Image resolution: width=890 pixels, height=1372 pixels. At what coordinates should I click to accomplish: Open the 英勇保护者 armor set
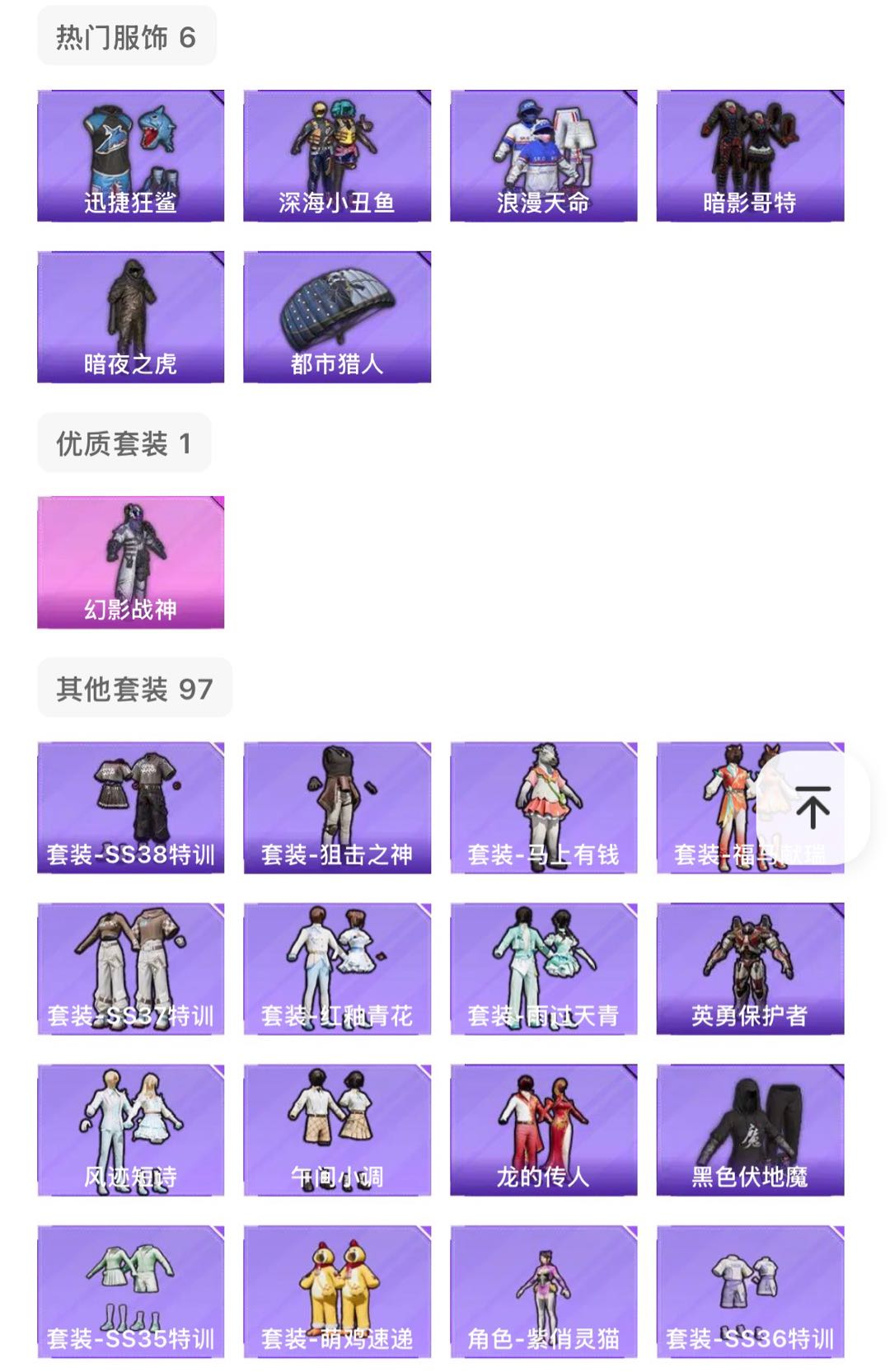pos(750,969)
